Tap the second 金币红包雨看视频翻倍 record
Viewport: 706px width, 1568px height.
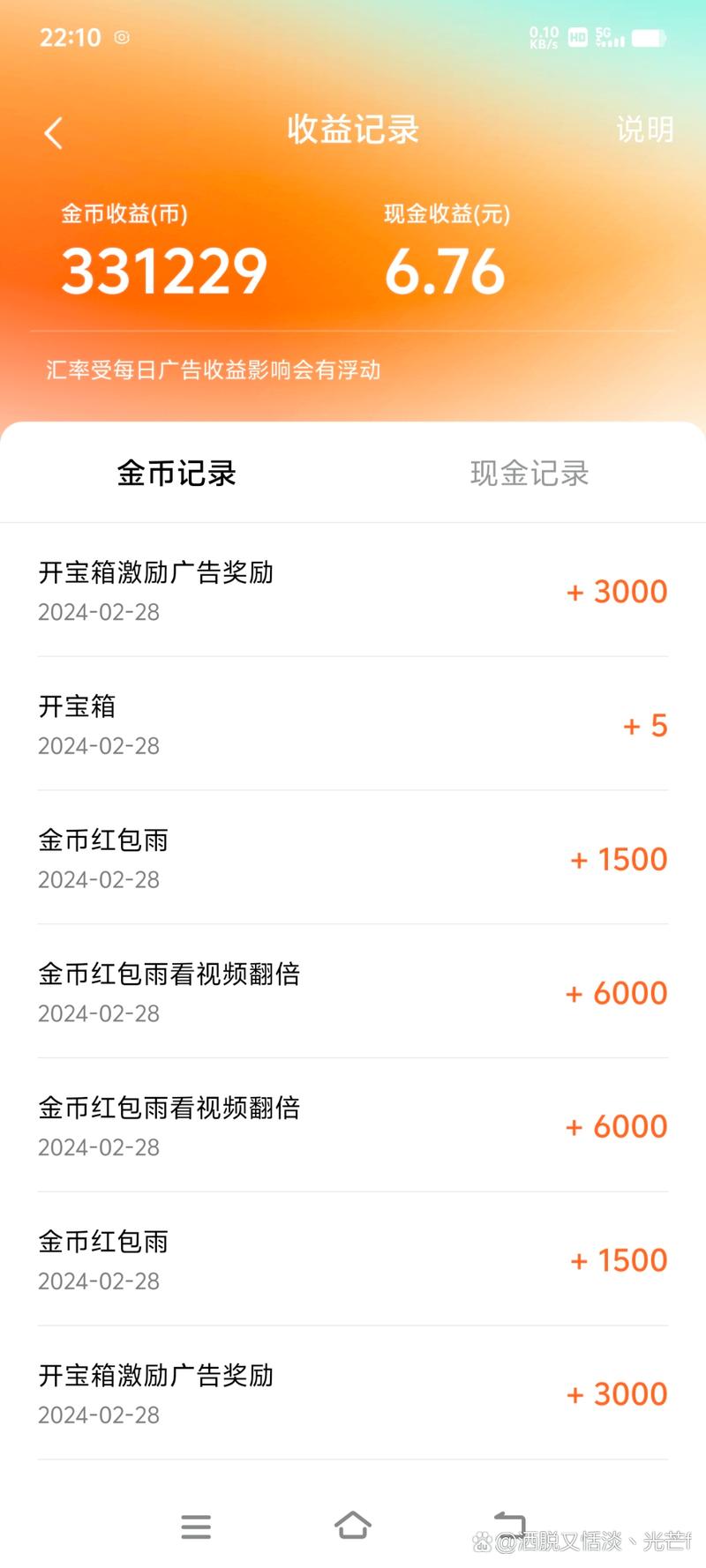pos(353,1126)
